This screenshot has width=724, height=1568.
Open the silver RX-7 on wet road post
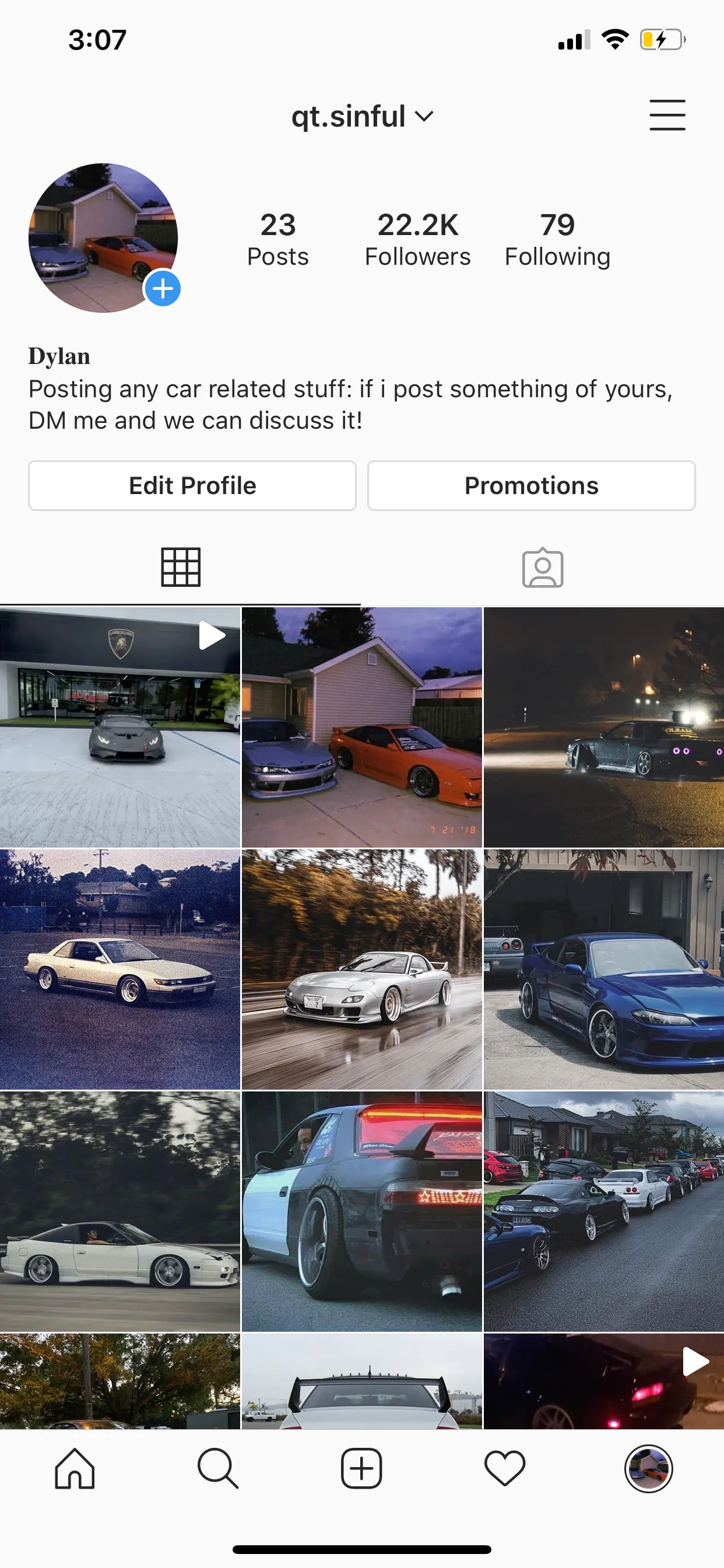[x=362, y=969]
